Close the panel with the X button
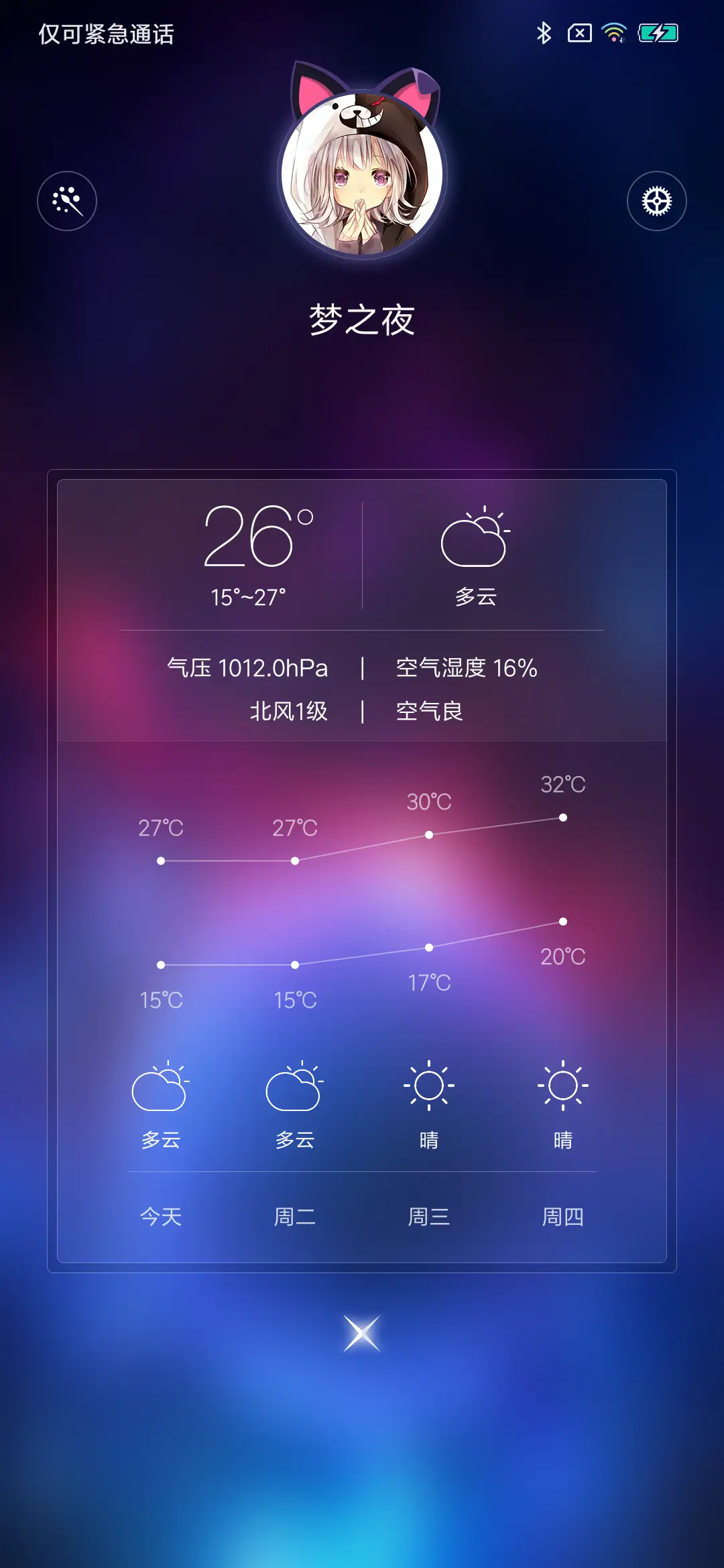Image resolution: width=724 pixels, height=1568 pixels. pos(362,1333)
